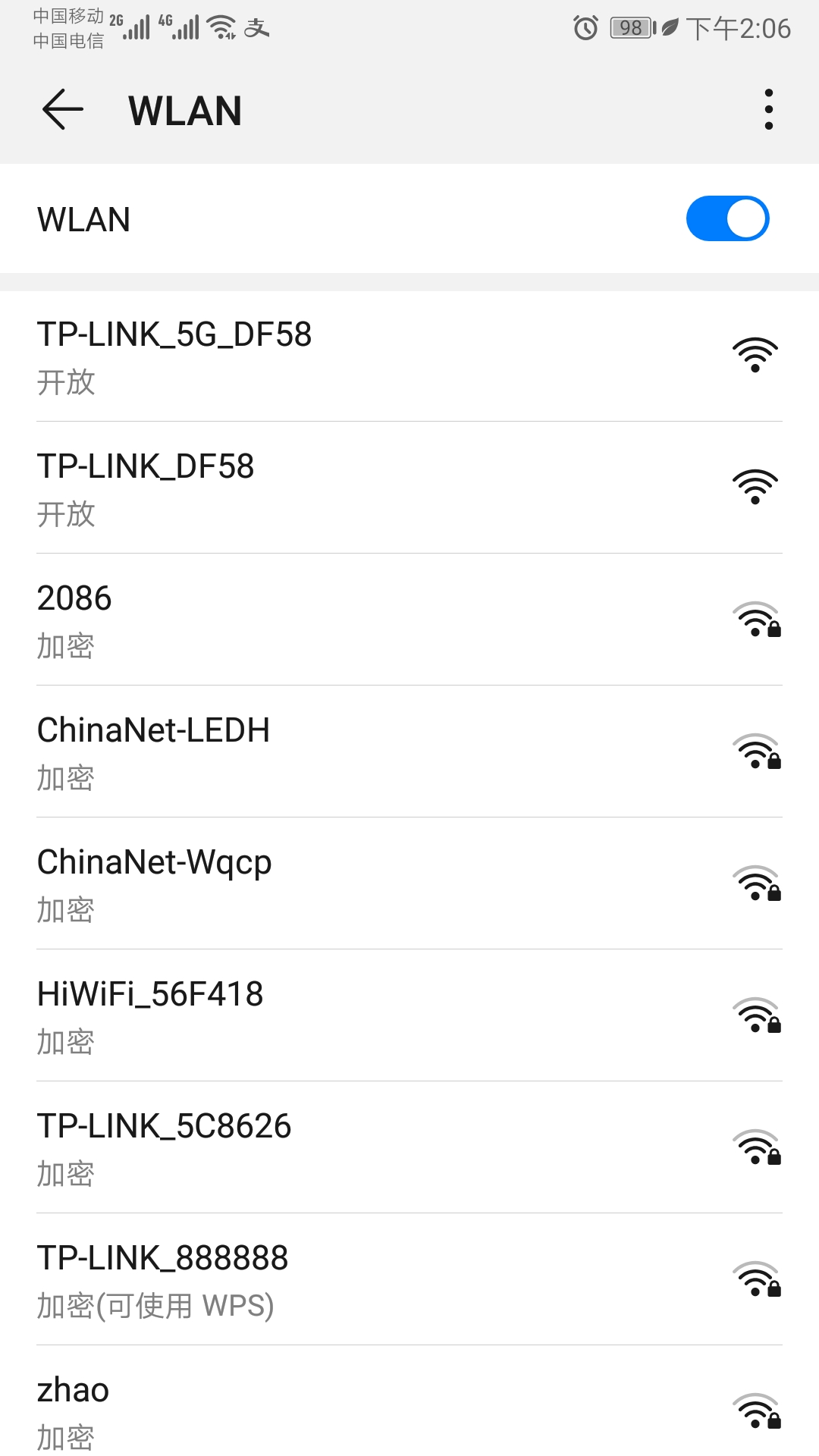The width and height of the screenshot is (819, 1456).
Task: Tap the Wi-Fi signal icon for TP-LINK_DF58
Action: [x=755, y=485]
